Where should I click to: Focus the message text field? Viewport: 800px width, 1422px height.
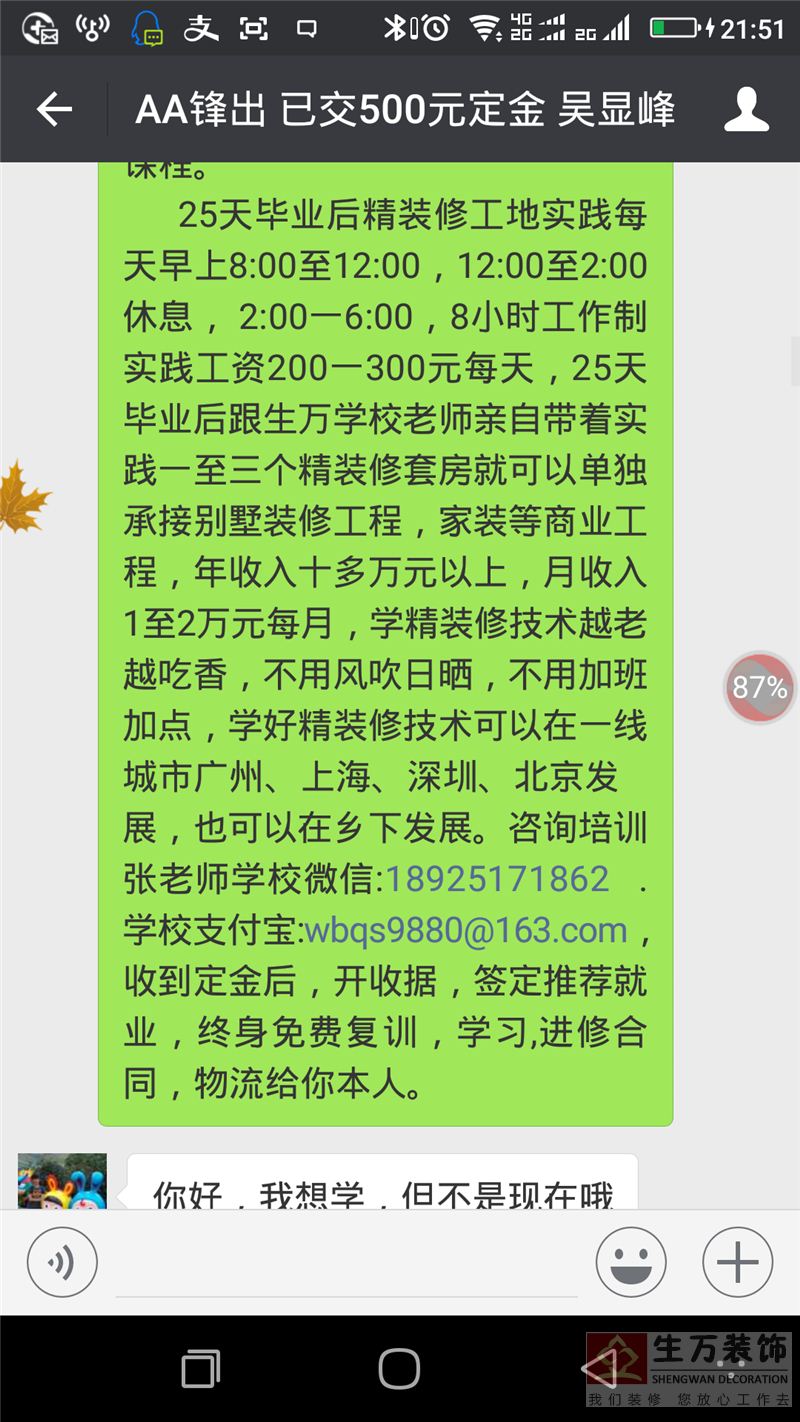coord(345,1264)
